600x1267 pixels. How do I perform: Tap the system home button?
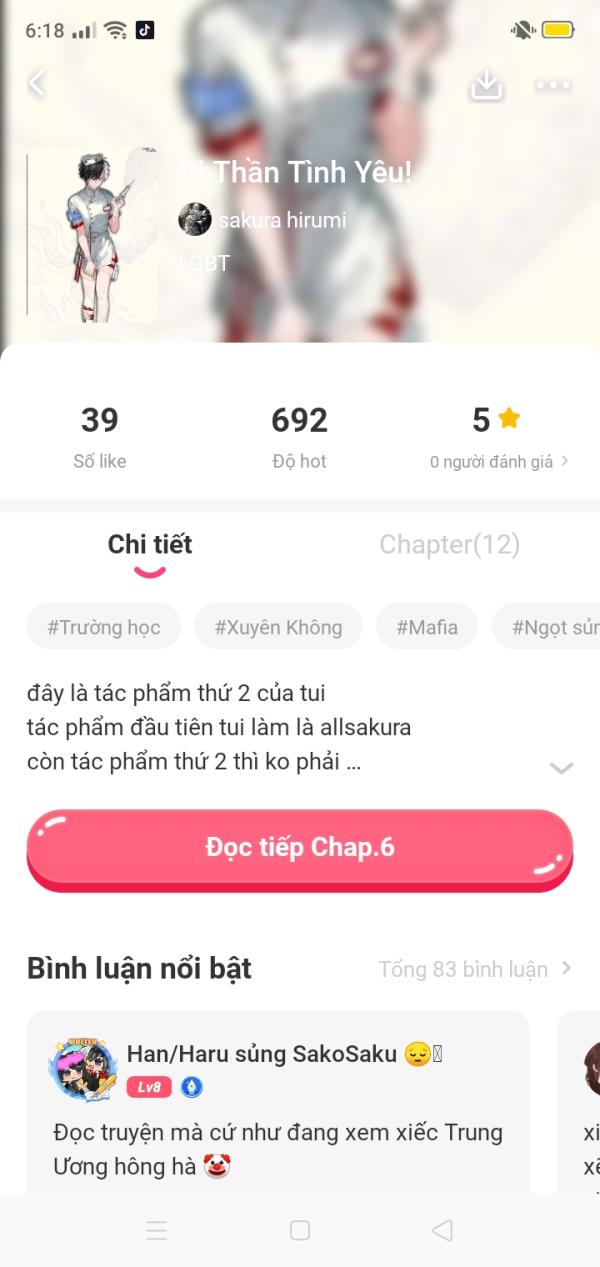pos(300,1230)
